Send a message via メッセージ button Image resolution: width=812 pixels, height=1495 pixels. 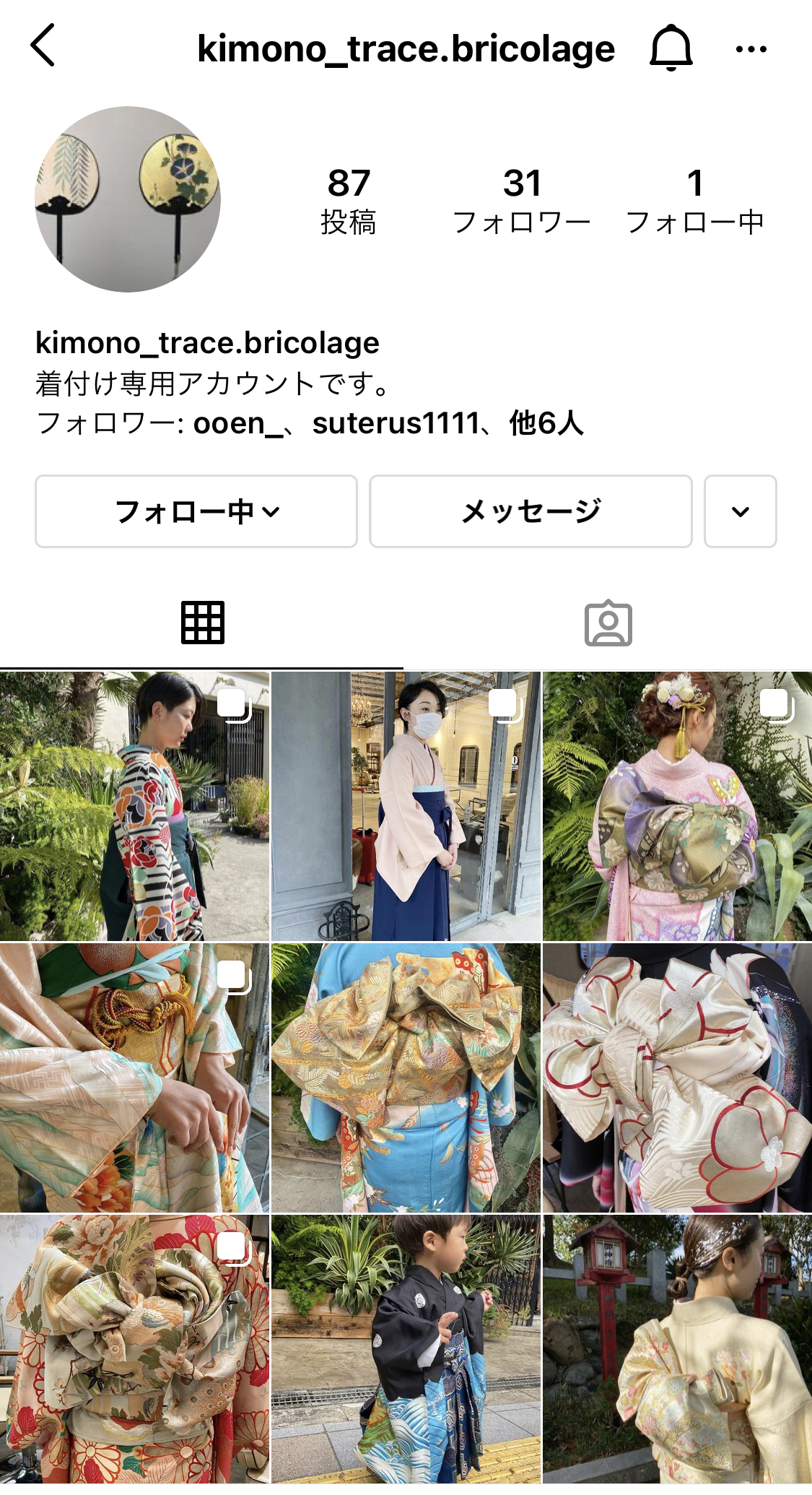click(531, 511)
